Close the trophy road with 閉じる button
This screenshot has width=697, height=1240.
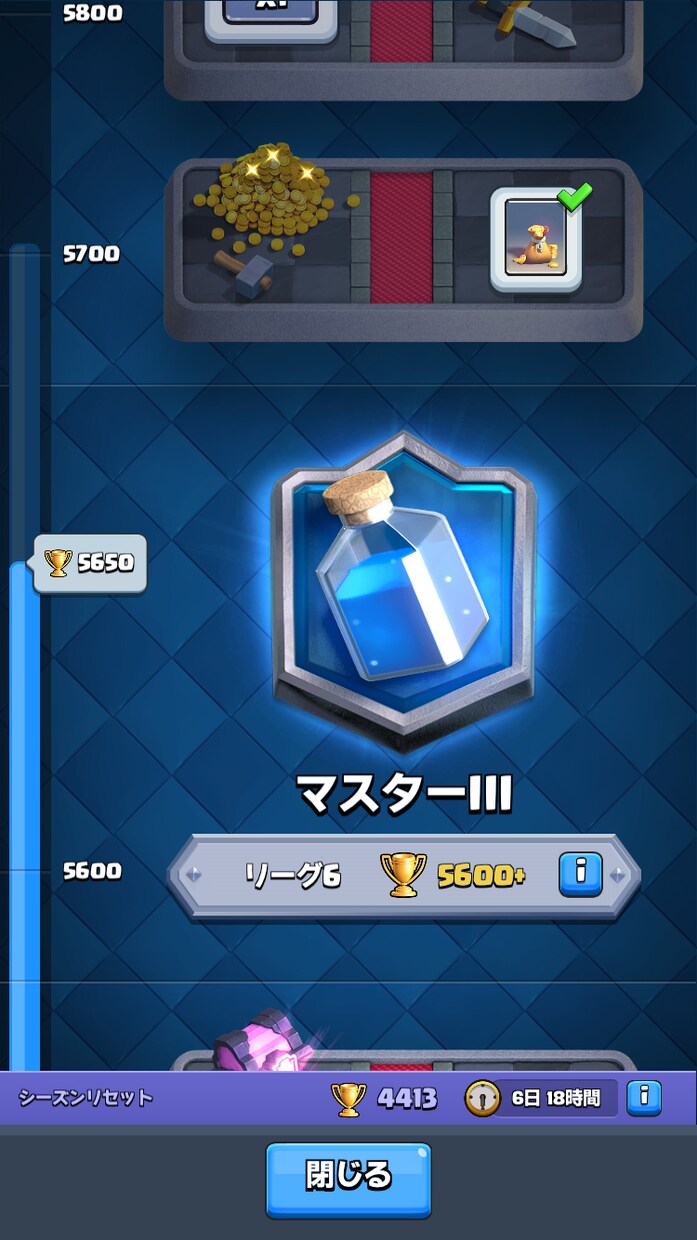coord(348,1180)
